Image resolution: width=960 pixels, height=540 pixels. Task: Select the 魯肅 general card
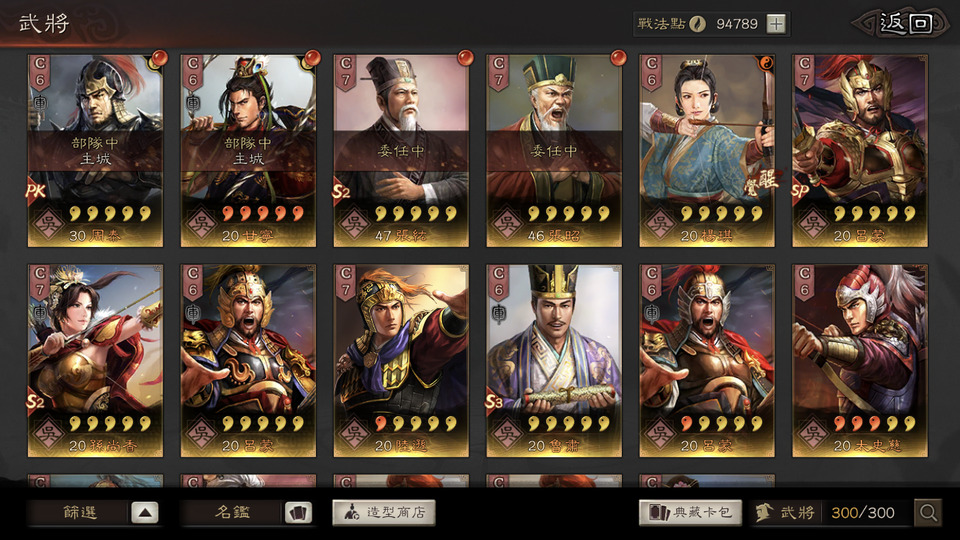coord(554,360)
